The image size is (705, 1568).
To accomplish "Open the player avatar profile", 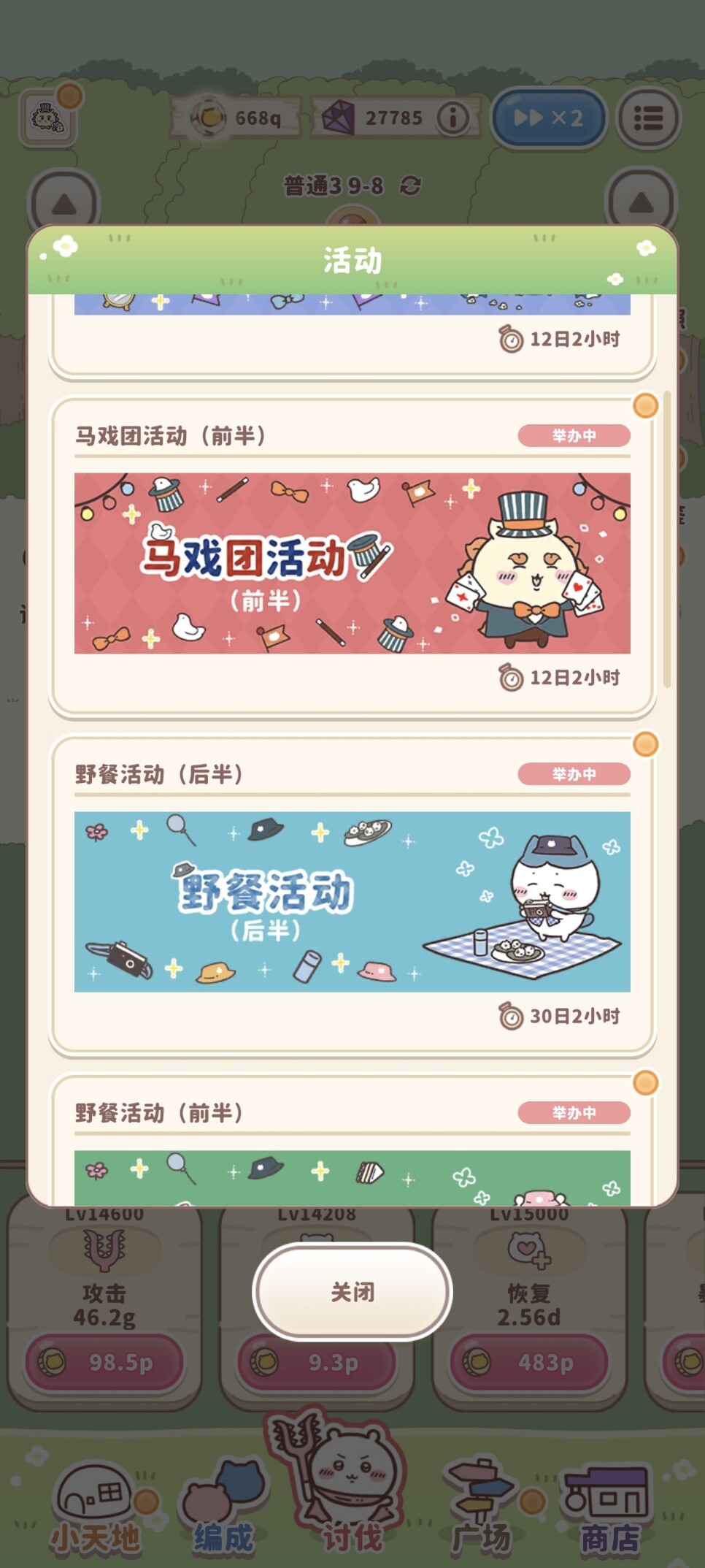I will coord(48,118).
